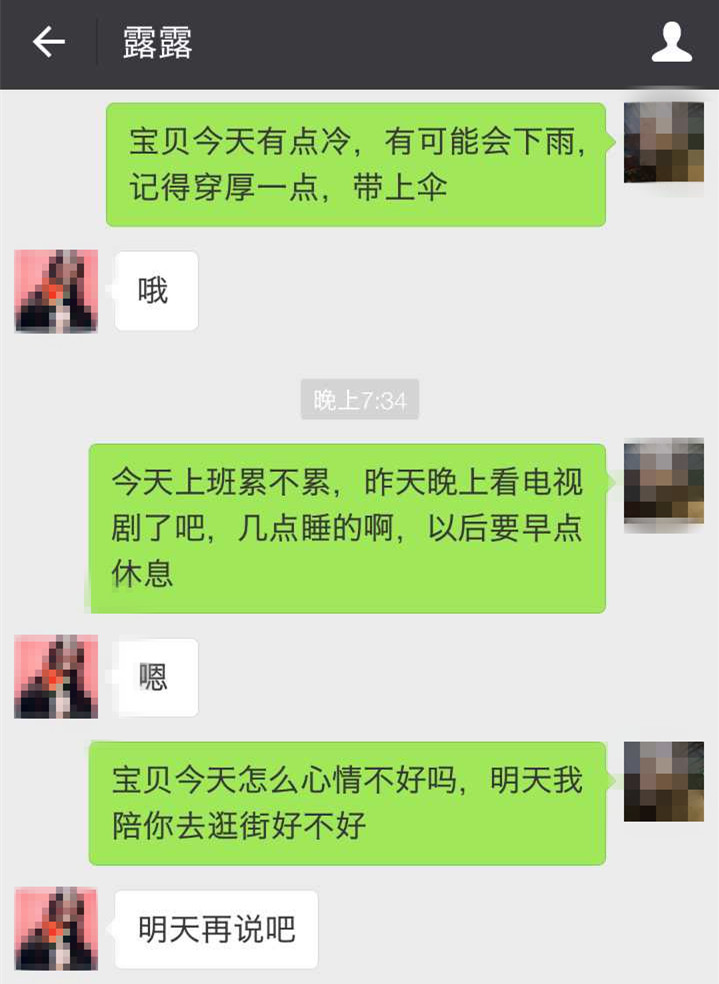This screenshot has height=984, width=719.
Task: Open your avatar beside the 宝贝今天有点冷 message
Action: (663, 142)
